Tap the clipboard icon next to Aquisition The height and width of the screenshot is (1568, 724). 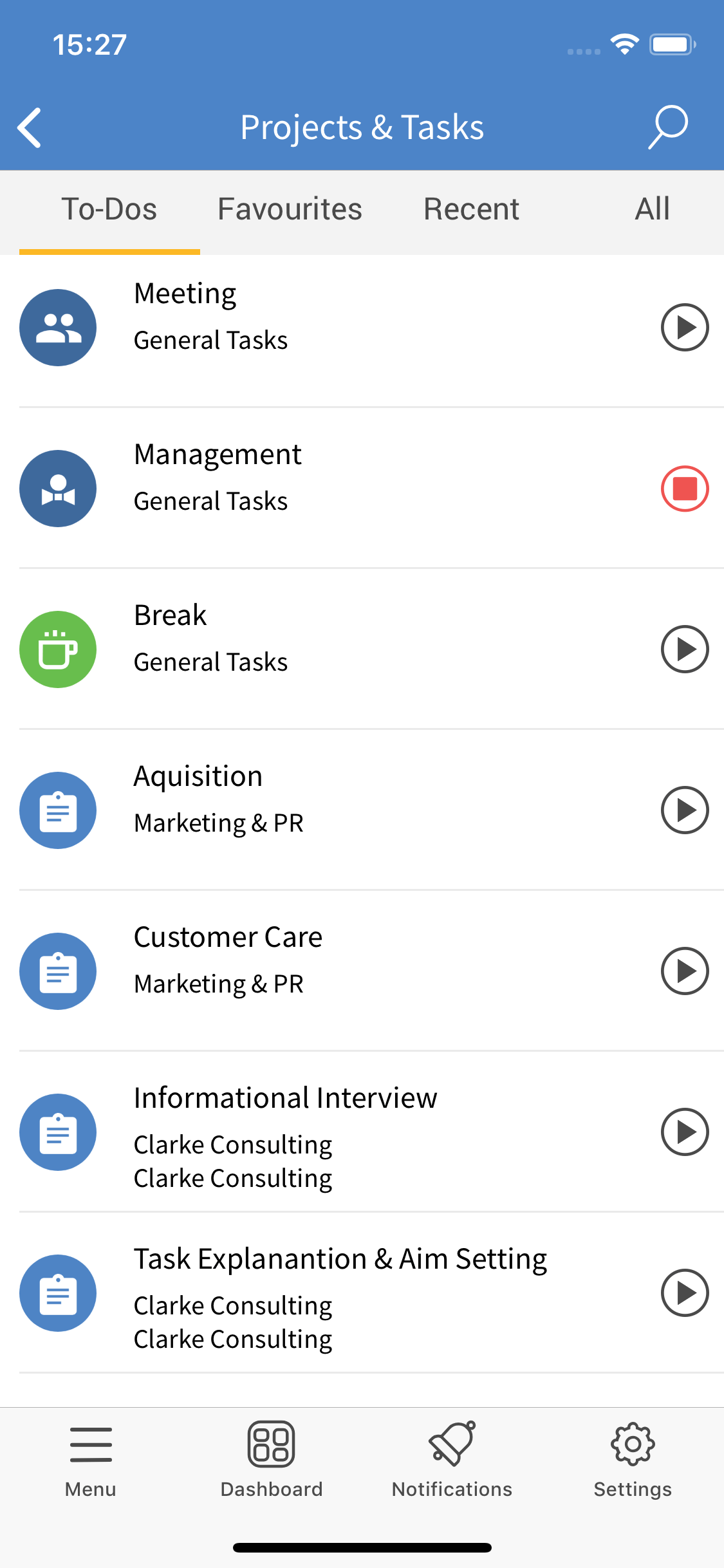[57, 810]
